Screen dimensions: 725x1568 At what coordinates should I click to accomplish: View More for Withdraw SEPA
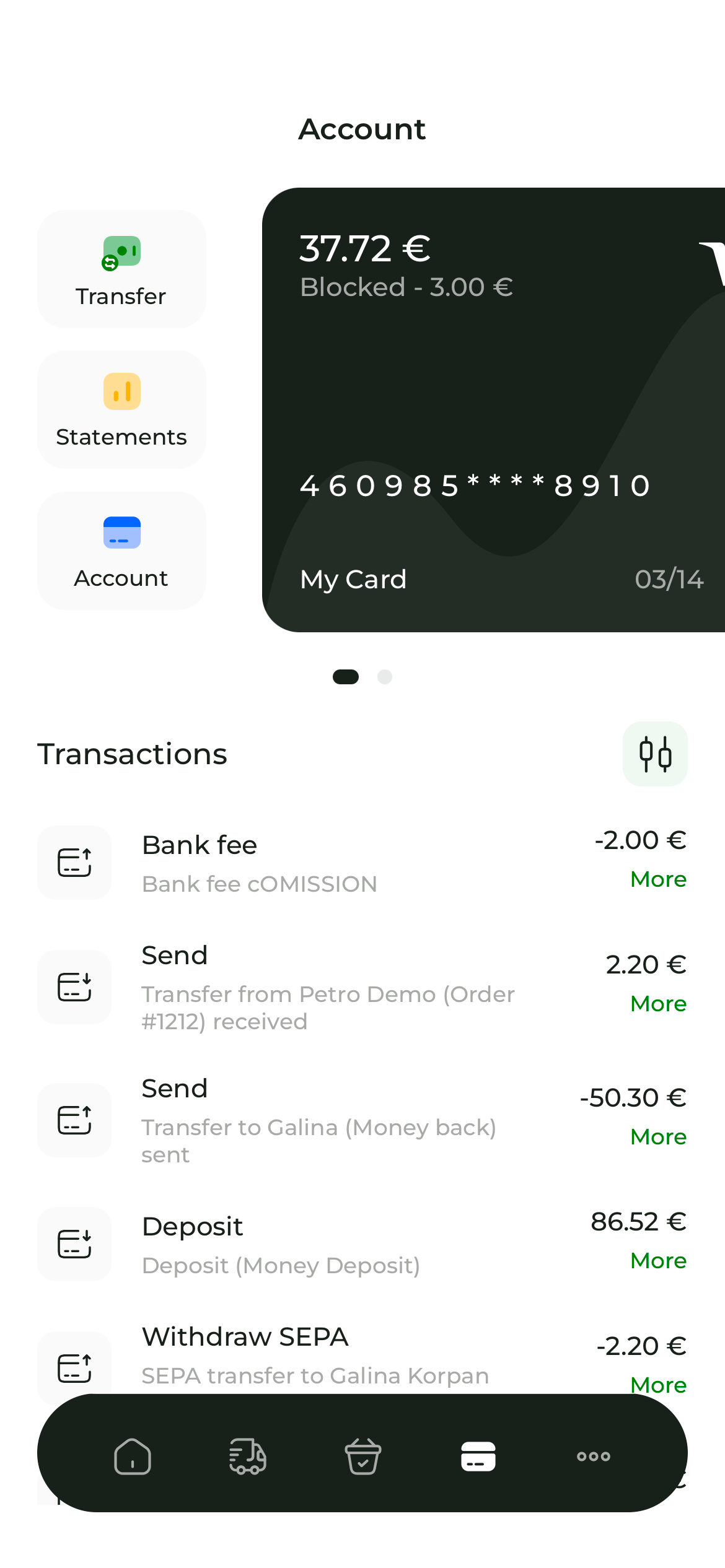pyautogui.click(x=658, y=1384)
